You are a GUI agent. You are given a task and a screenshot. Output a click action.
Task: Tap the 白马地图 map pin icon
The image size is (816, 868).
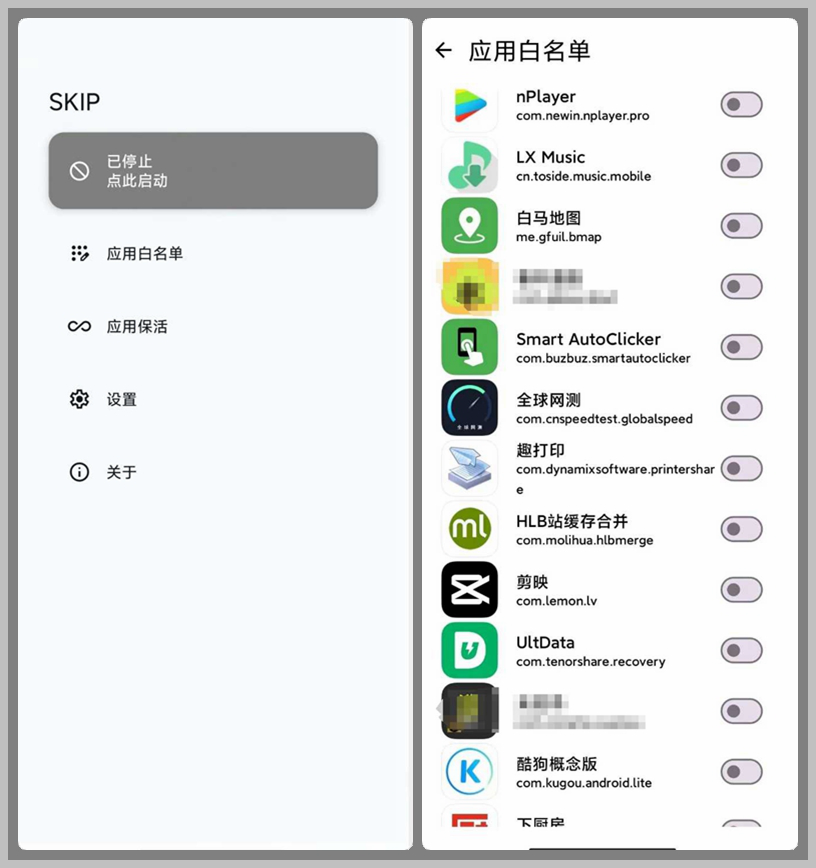[x=470, y=226]
